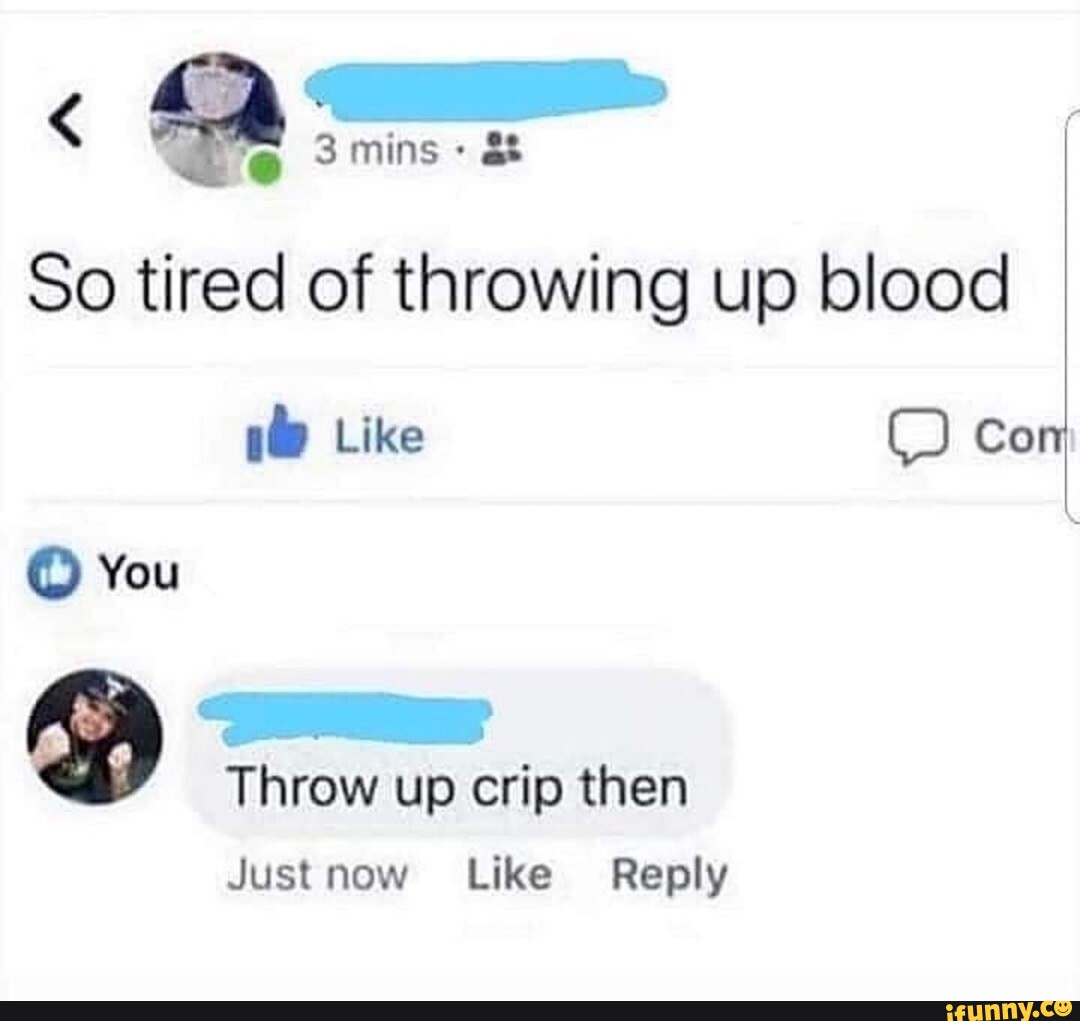The image size is (1080, 1021).
Task: Go back using the top-left arrow
Action: click(66, 123)
